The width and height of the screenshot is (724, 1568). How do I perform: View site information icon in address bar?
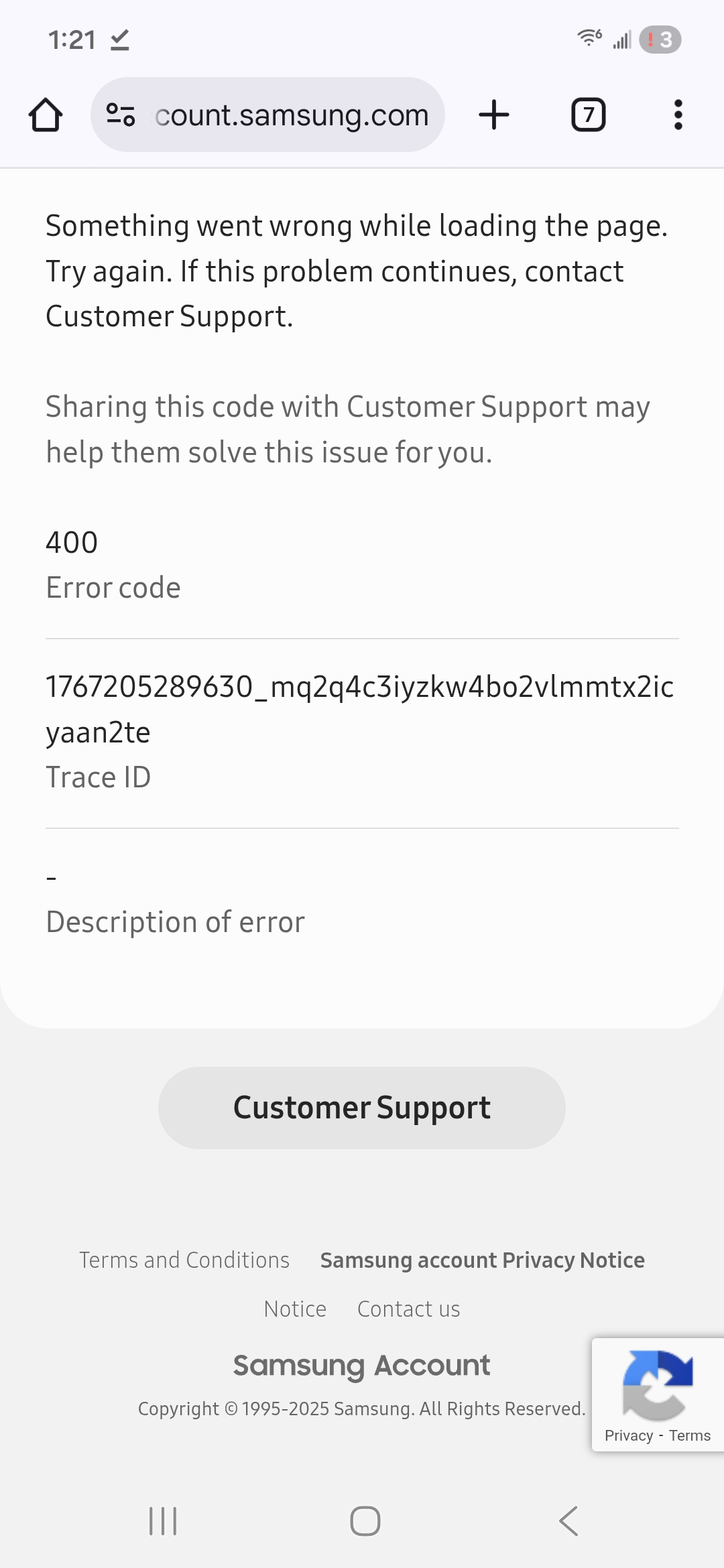121,115
